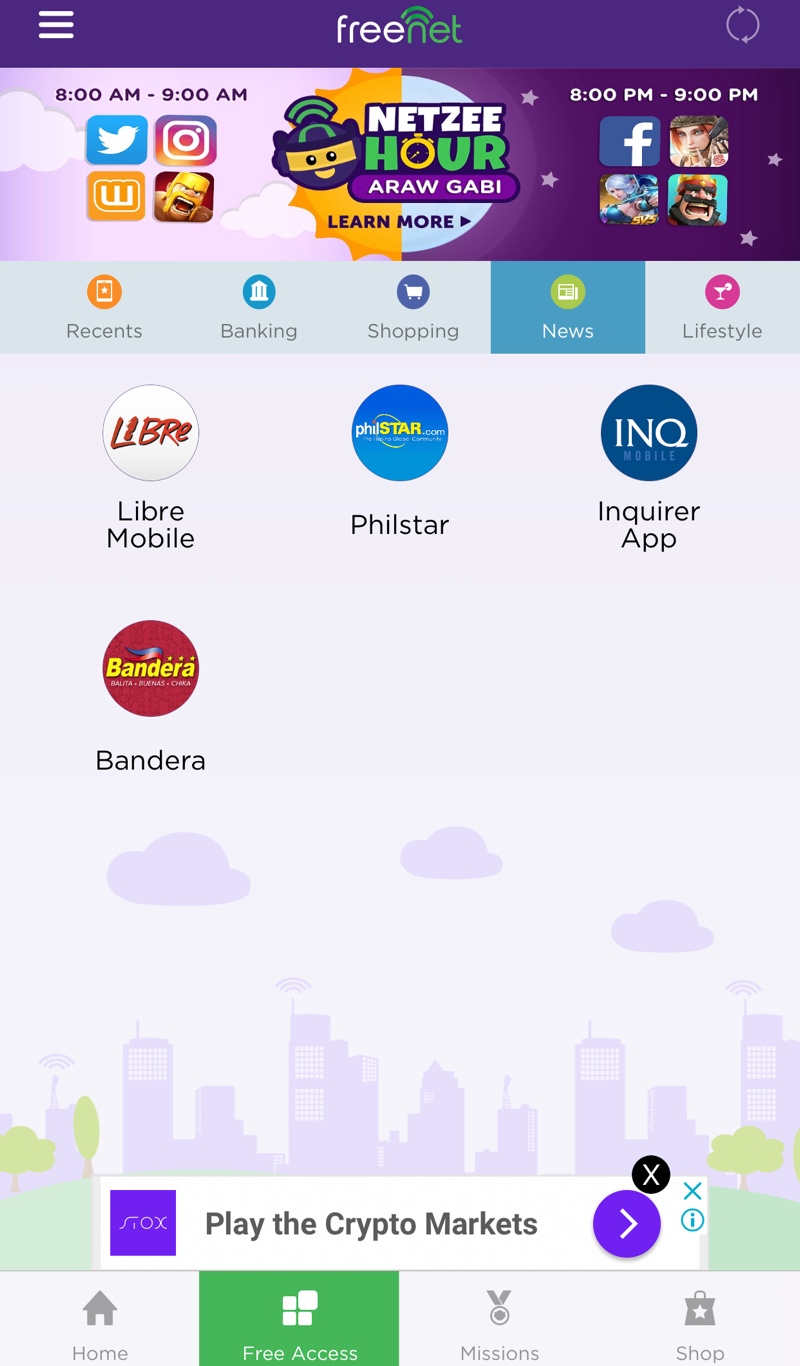Screen dimensions: 800x1366
Task: Switch to the Recents tab
Action: (103, 307)
